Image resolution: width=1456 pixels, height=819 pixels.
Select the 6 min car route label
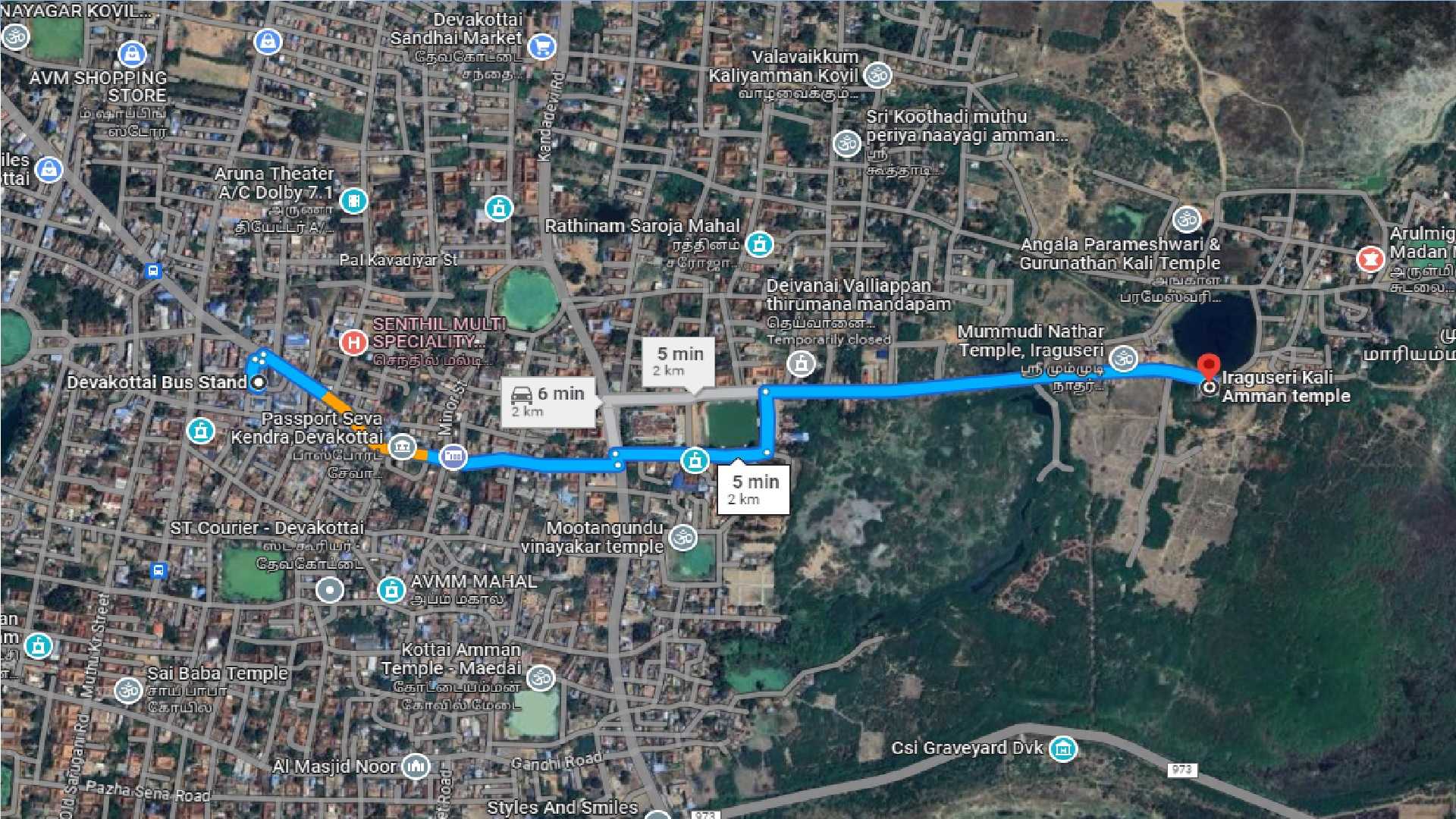point(548,402)
